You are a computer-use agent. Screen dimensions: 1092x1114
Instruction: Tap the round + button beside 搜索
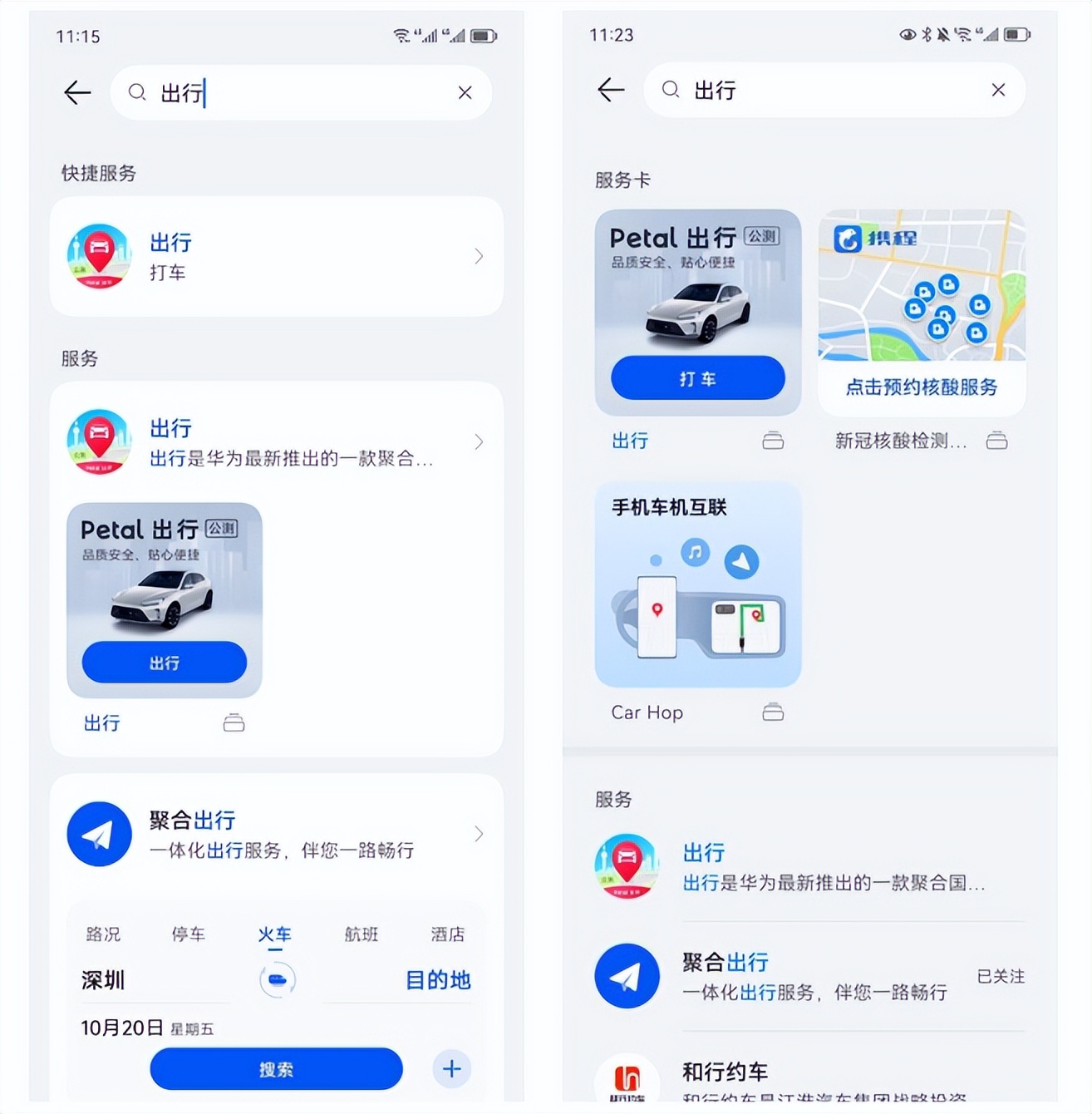coord(451,1068)
